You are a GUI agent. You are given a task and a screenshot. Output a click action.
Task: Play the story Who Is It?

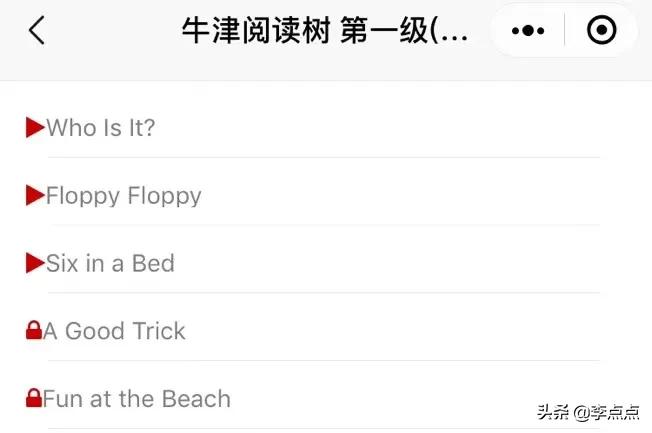(100, 127)
